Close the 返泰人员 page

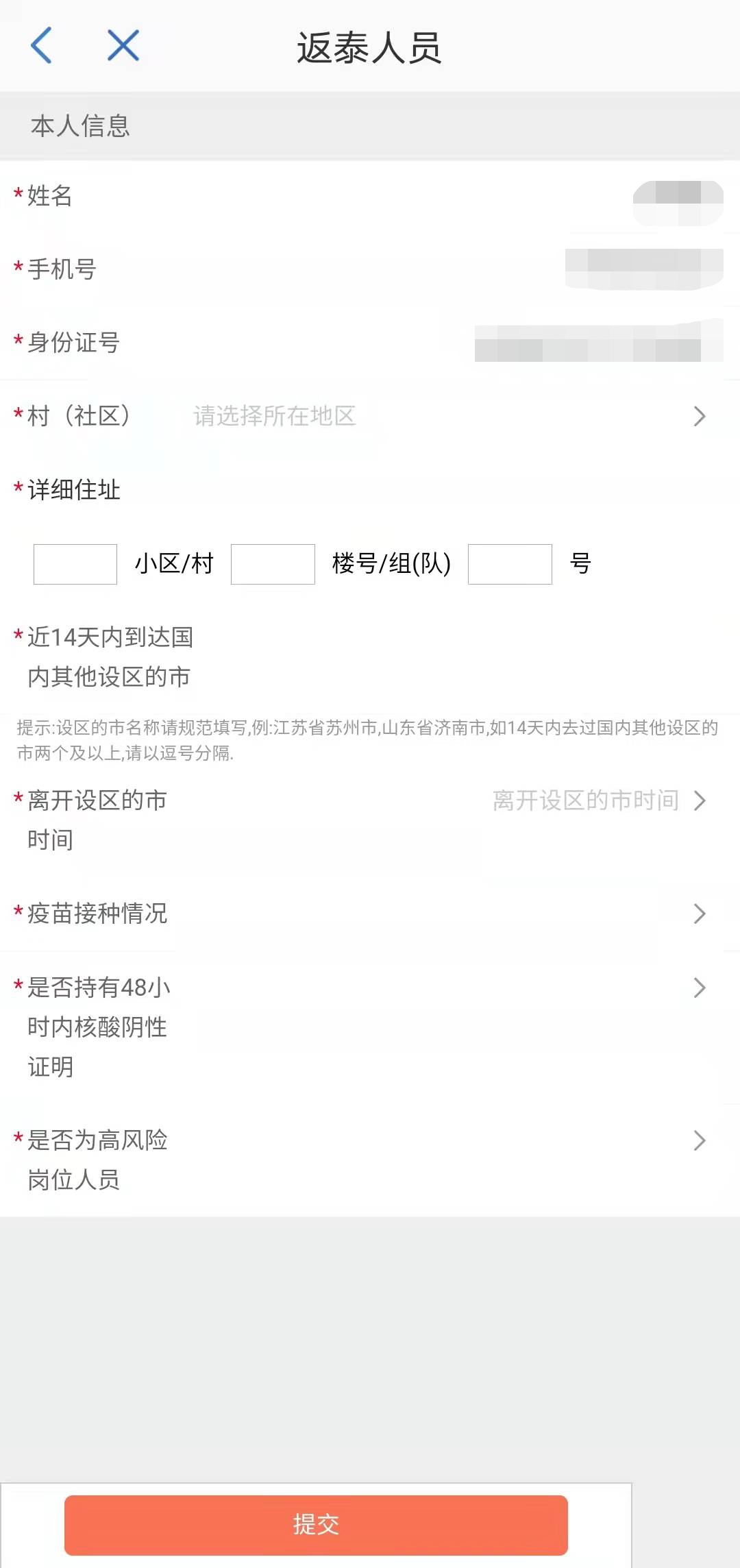(x=123, y=46)
